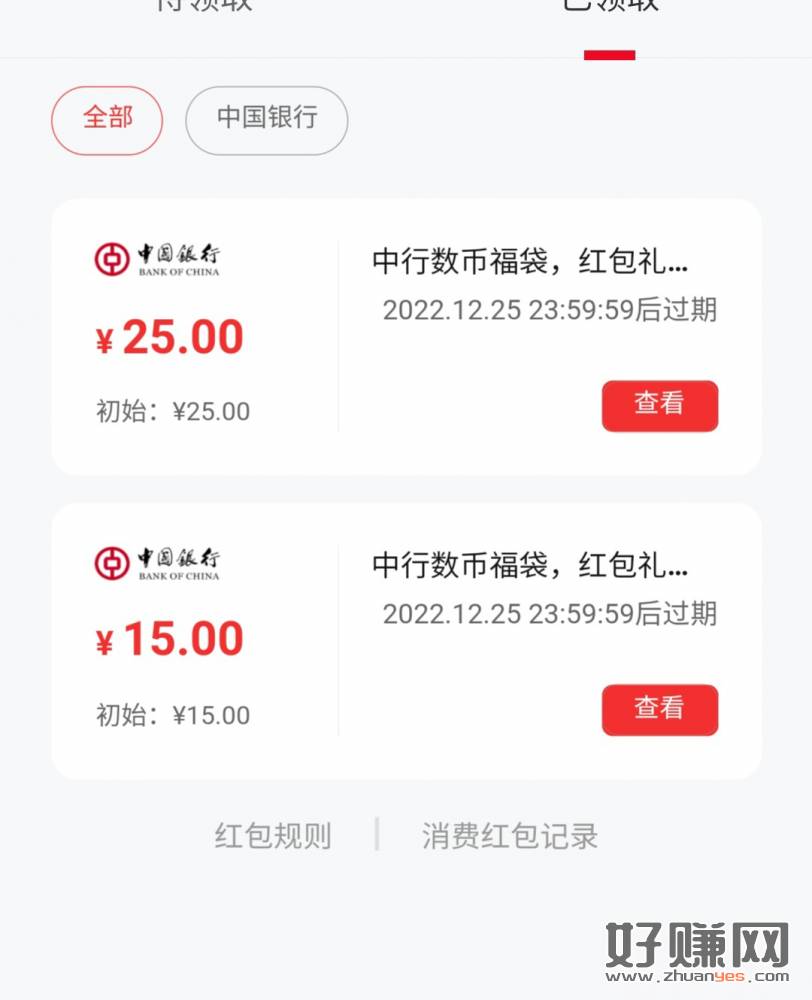Tap 查看 on the ¥25.00 red packet
The image size is (812, 1000).
[x=659, y=405]
